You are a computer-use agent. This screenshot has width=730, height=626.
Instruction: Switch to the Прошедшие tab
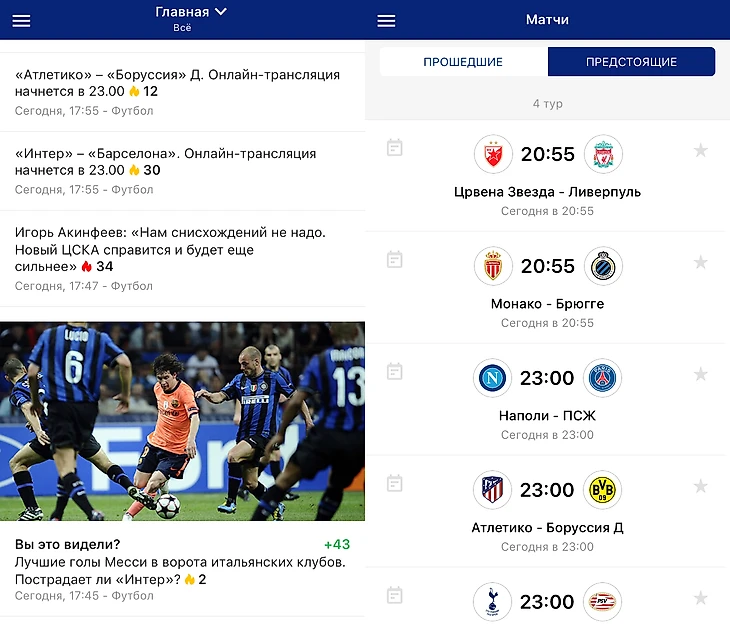(463, 62)
